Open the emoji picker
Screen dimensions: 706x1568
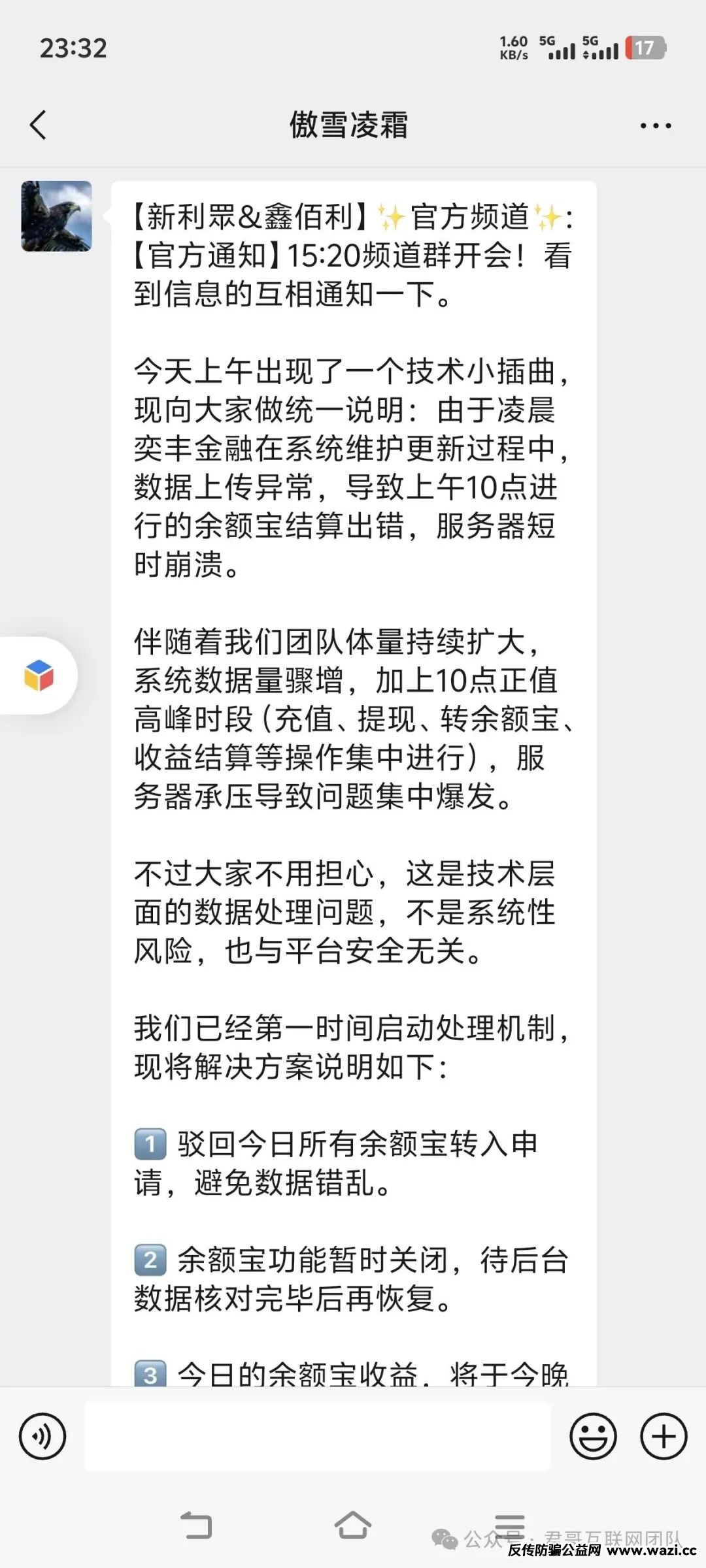tap(593, 1436)
